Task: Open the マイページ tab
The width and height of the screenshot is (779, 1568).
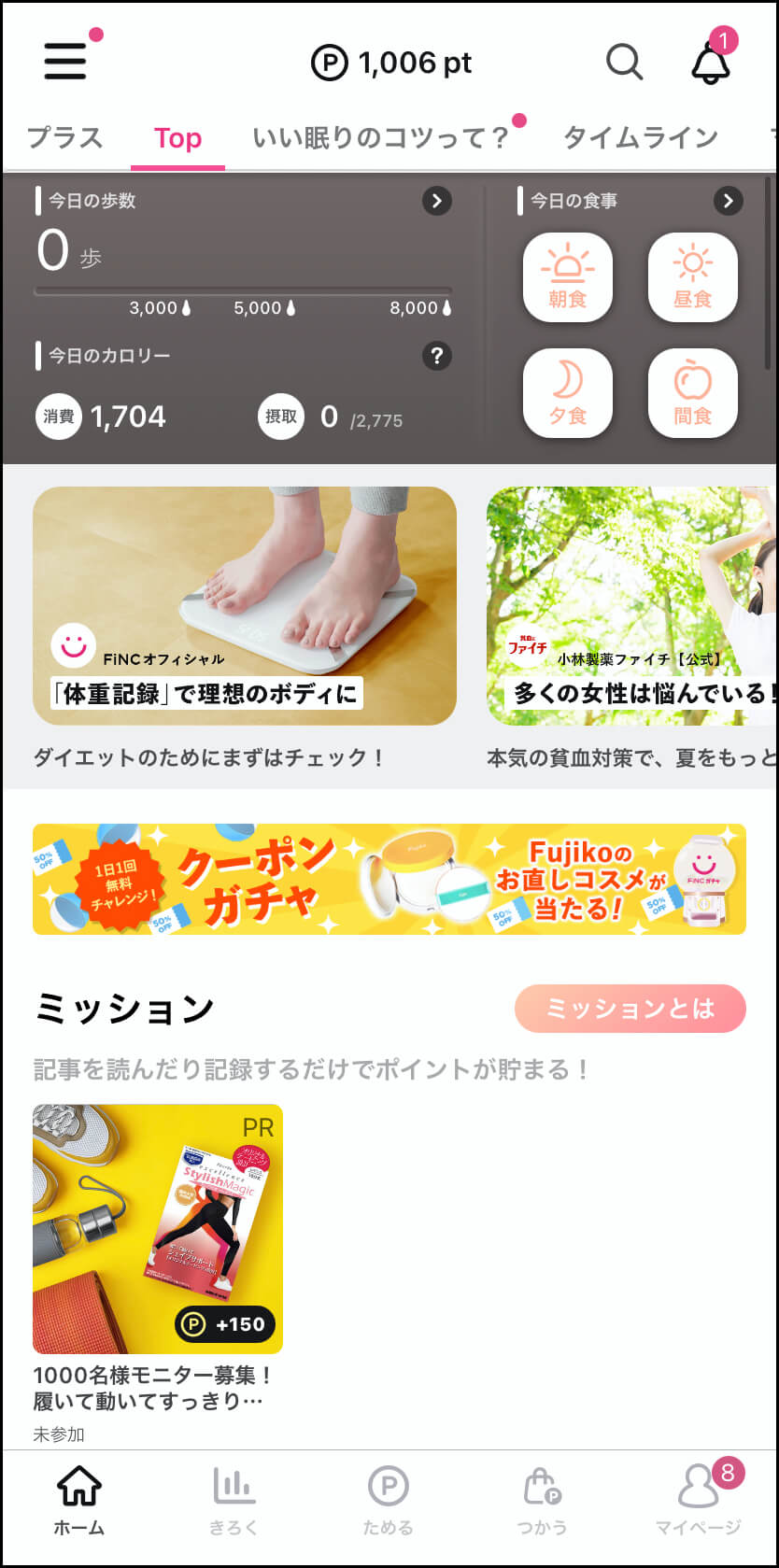Action: (x=699, y=1501)
